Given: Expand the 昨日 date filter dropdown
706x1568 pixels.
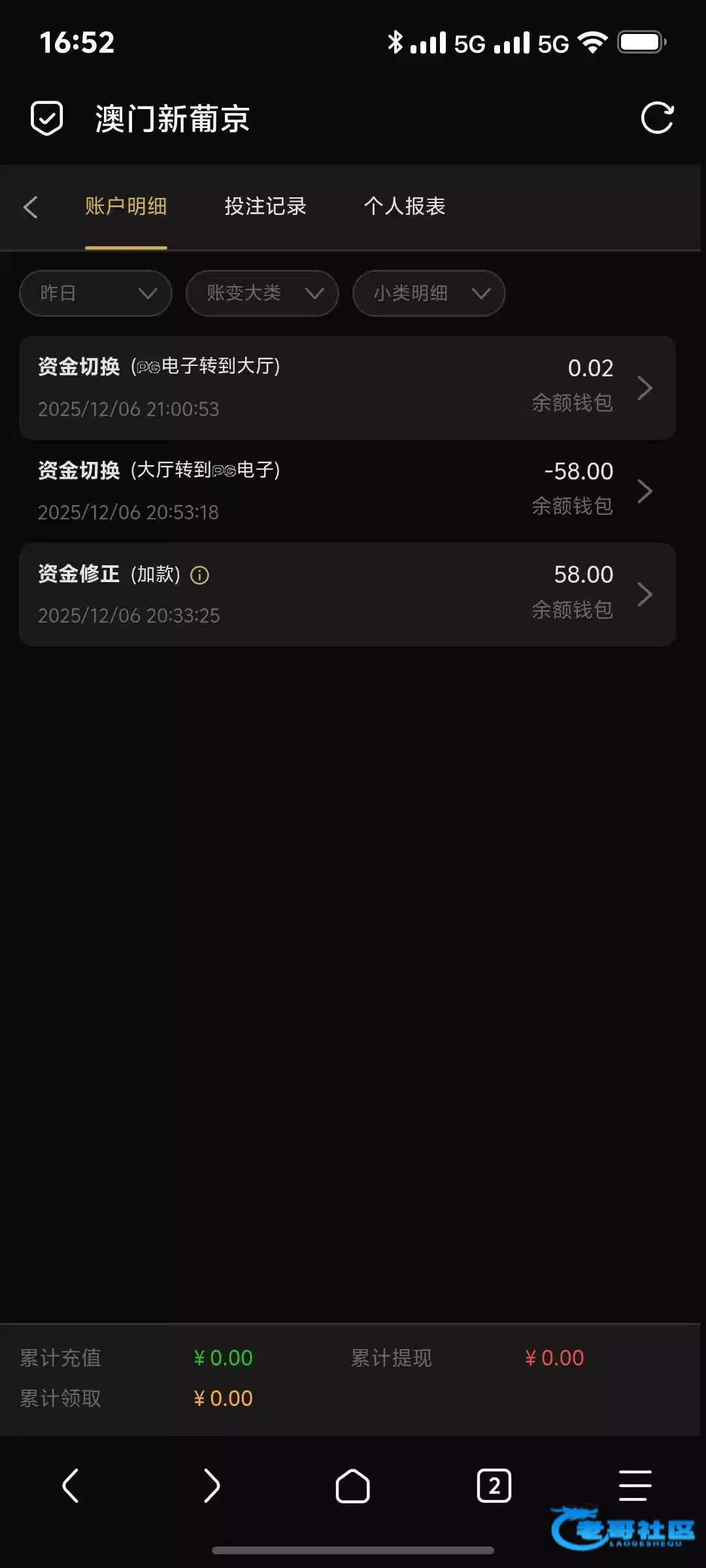Looking at the screenshot, I should (96, 293).
